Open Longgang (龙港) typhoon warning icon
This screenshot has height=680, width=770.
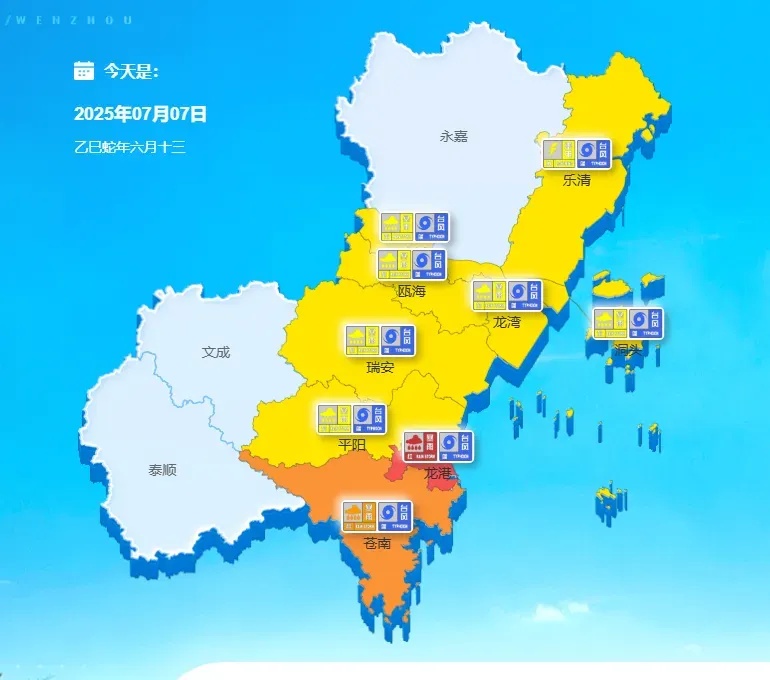[455, 447]
